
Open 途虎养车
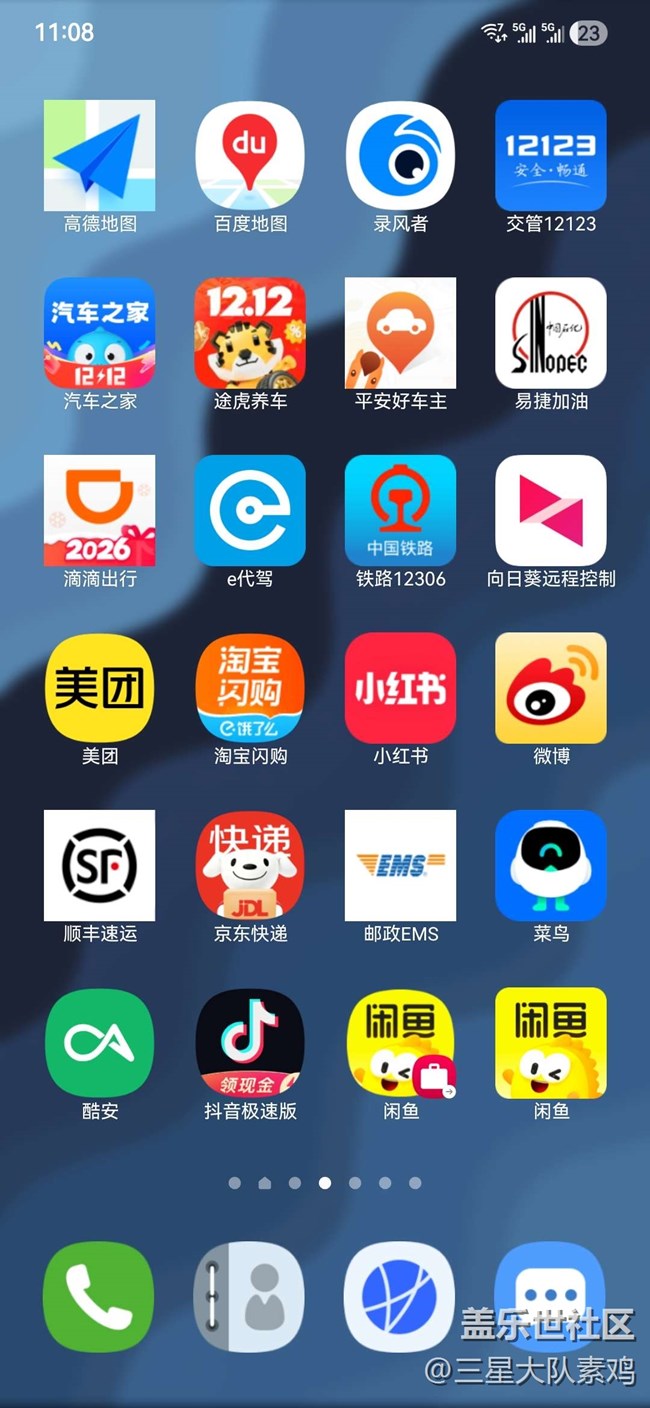click(250, 333)
